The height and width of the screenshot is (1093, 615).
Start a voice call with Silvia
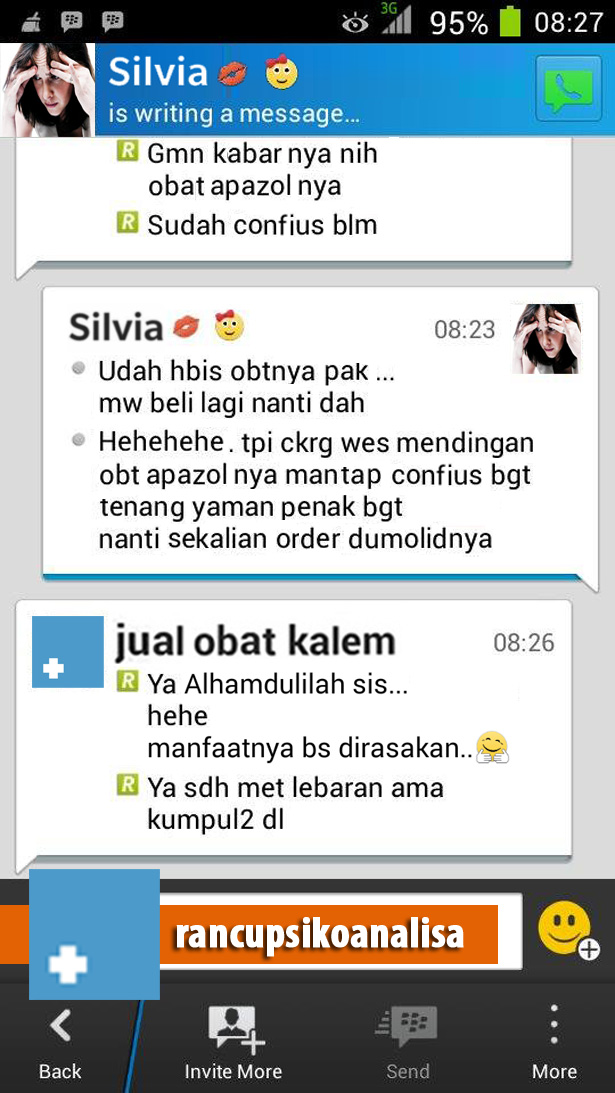point(568,90)
